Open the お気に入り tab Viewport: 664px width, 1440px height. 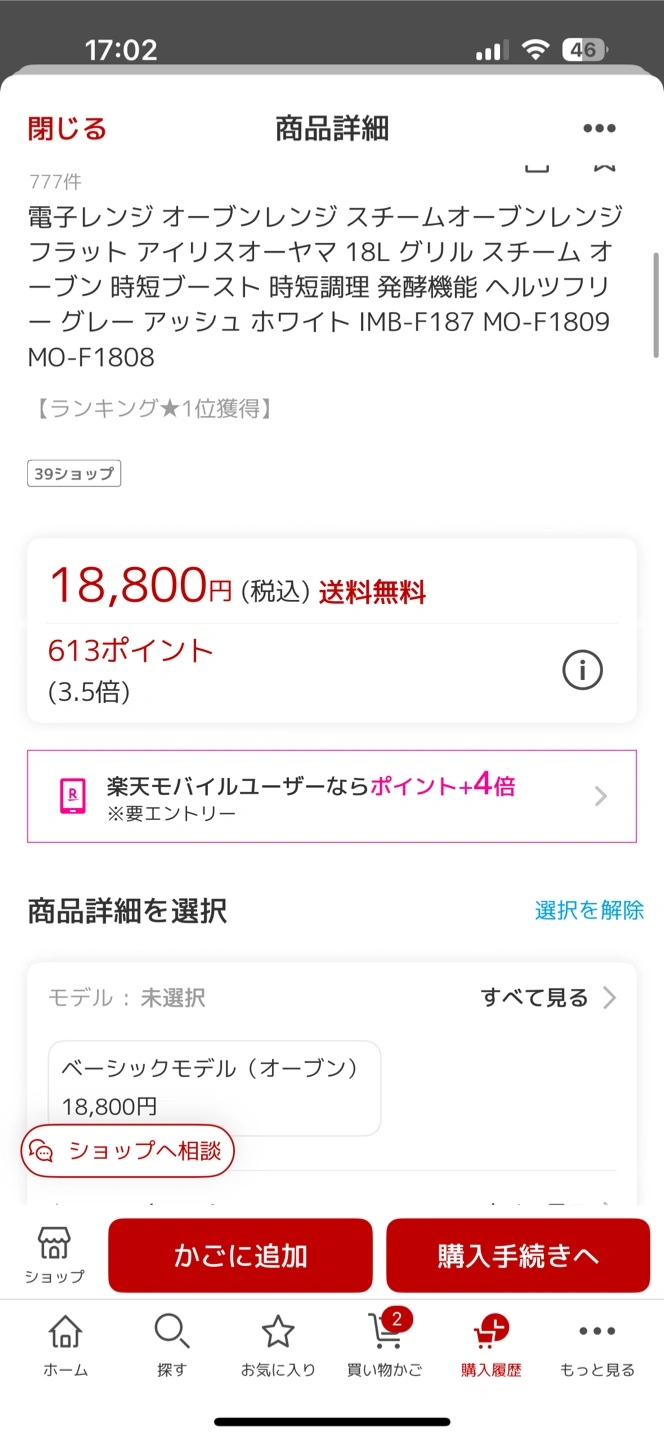click(x=277, y=1347)
